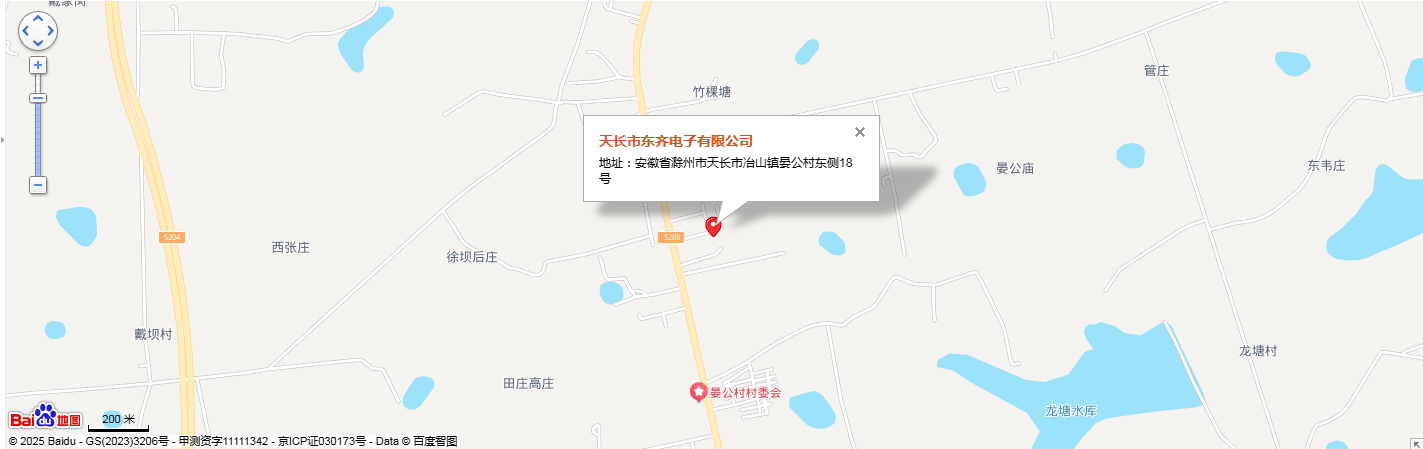
Task: Pan the map up with the top arrow
Action: 38,19
